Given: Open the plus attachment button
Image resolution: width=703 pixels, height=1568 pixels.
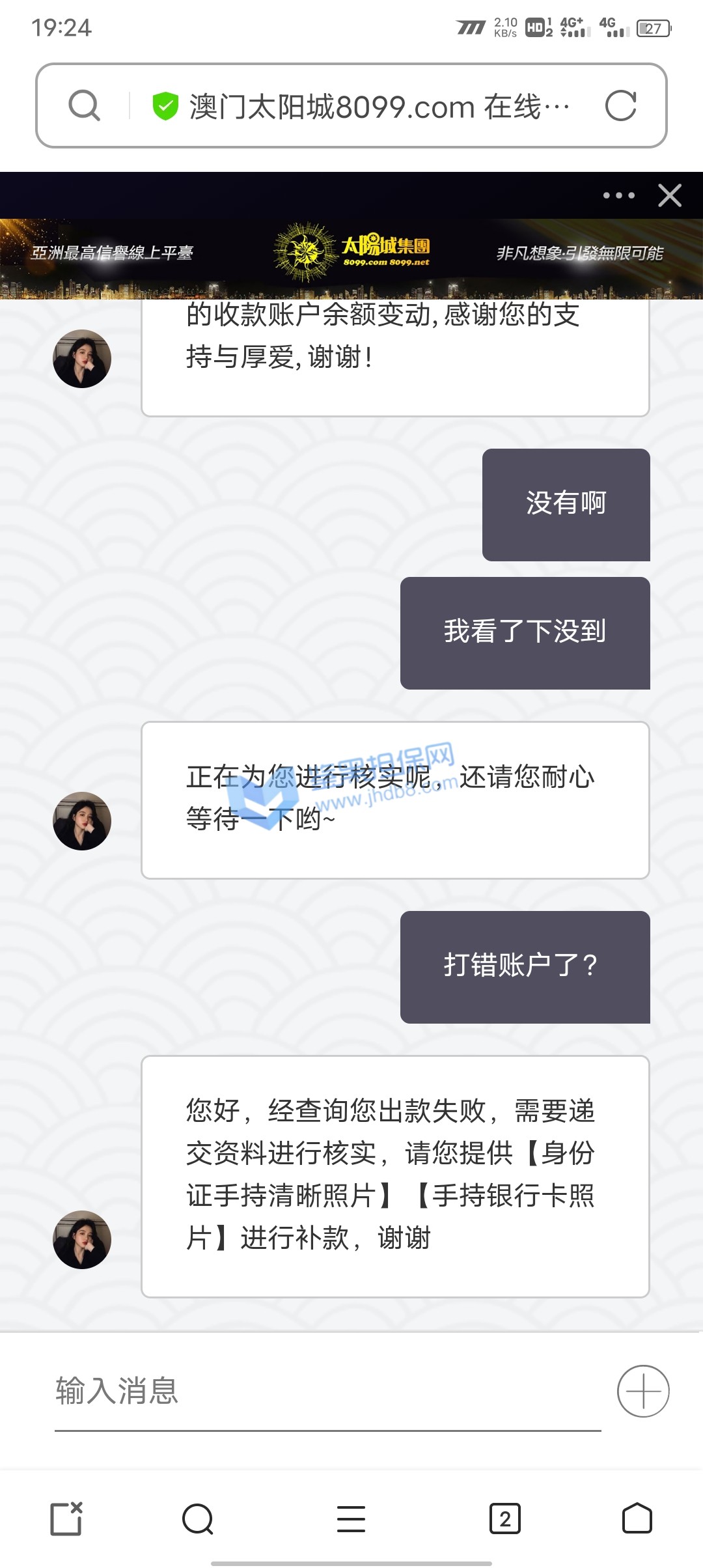Looking at the screenshot, I should point(643,1391).
